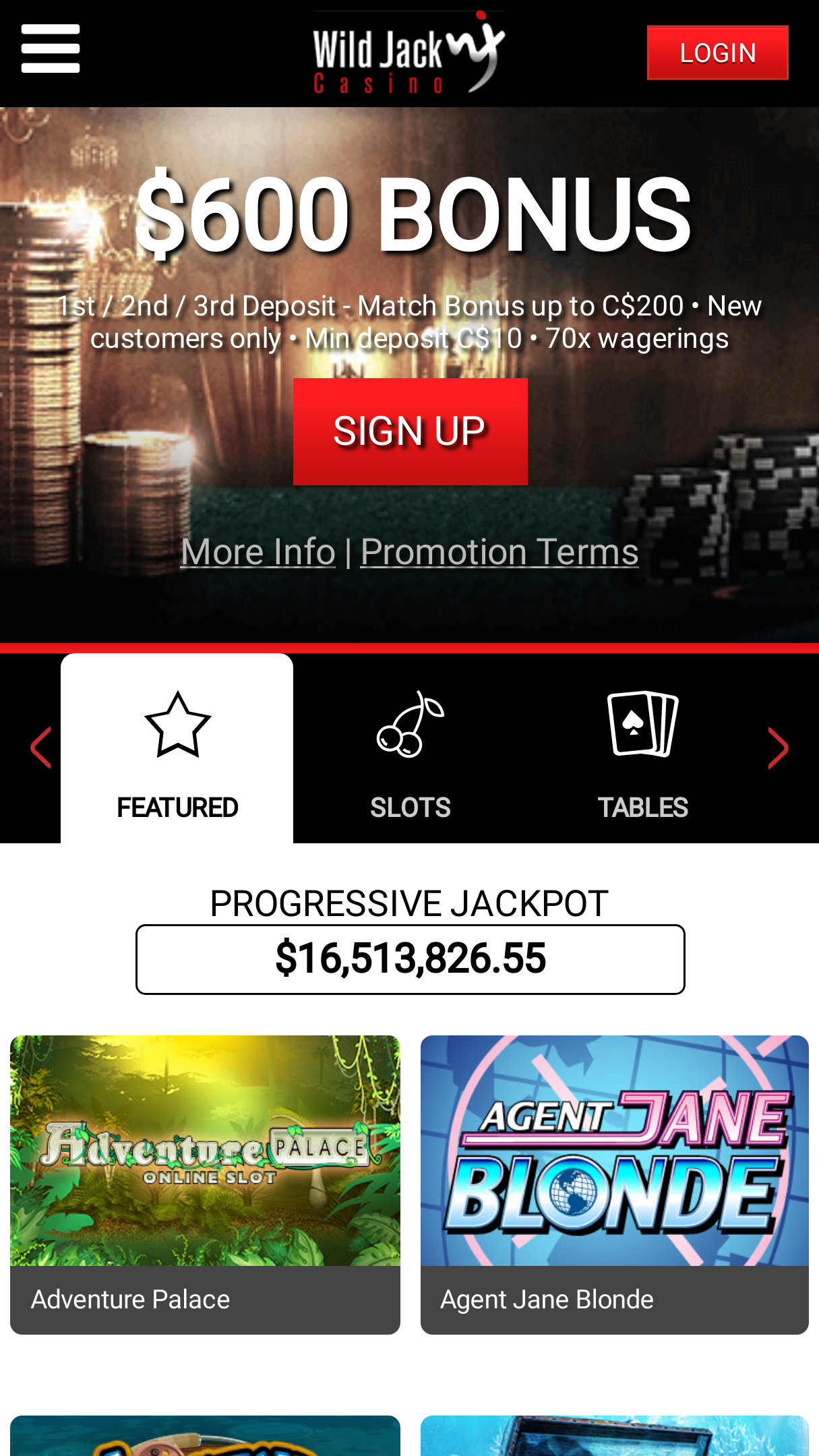Tap the LOGIN button
819x1456 pixels.
tap(717, 53)
